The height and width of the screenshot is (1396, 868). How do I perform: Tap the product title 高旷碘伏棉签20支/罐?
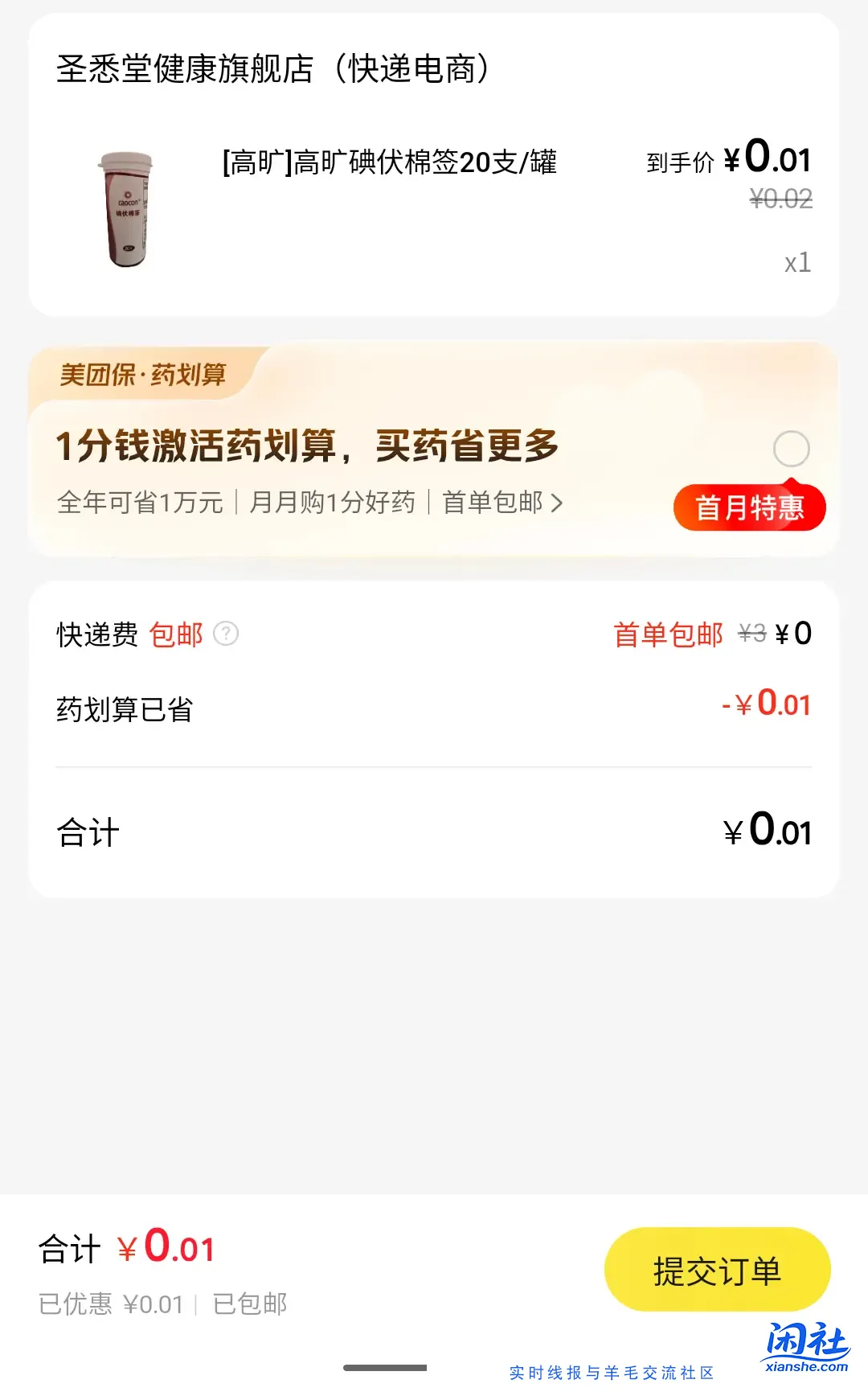pyautogui.click(x=389, y=162)
